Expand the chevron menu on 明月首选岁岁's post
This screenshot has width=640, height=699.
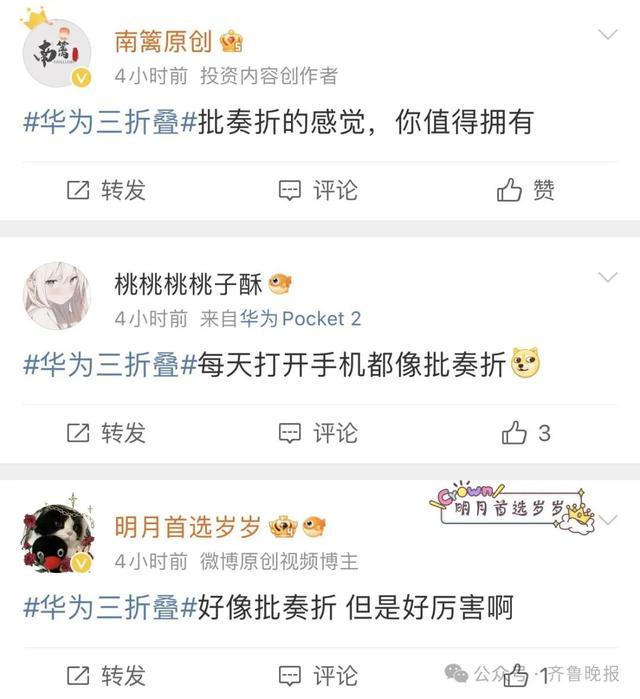click(x=607, y=518)
